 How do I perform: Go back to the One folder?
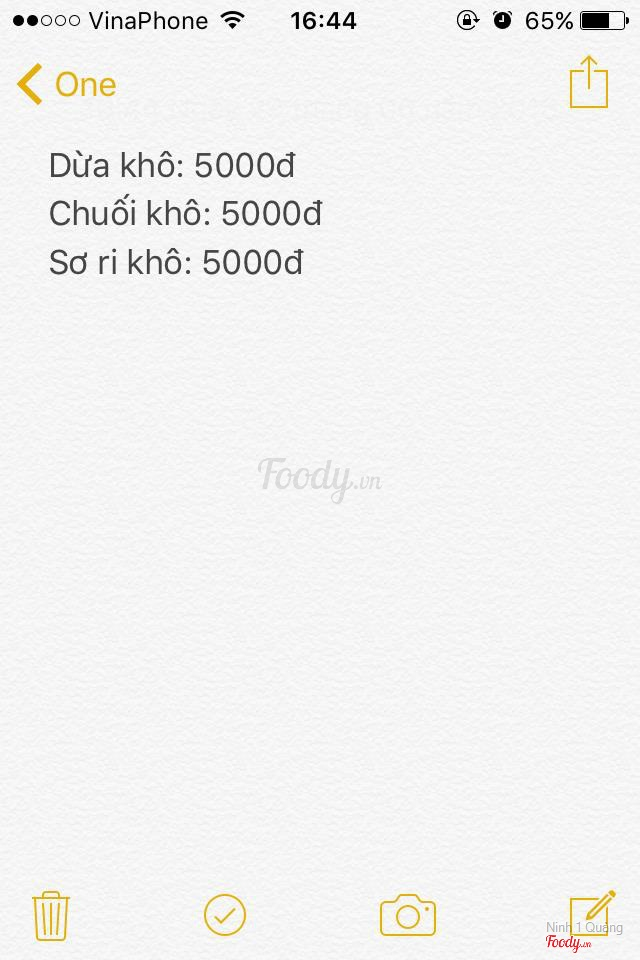[66, 85]
